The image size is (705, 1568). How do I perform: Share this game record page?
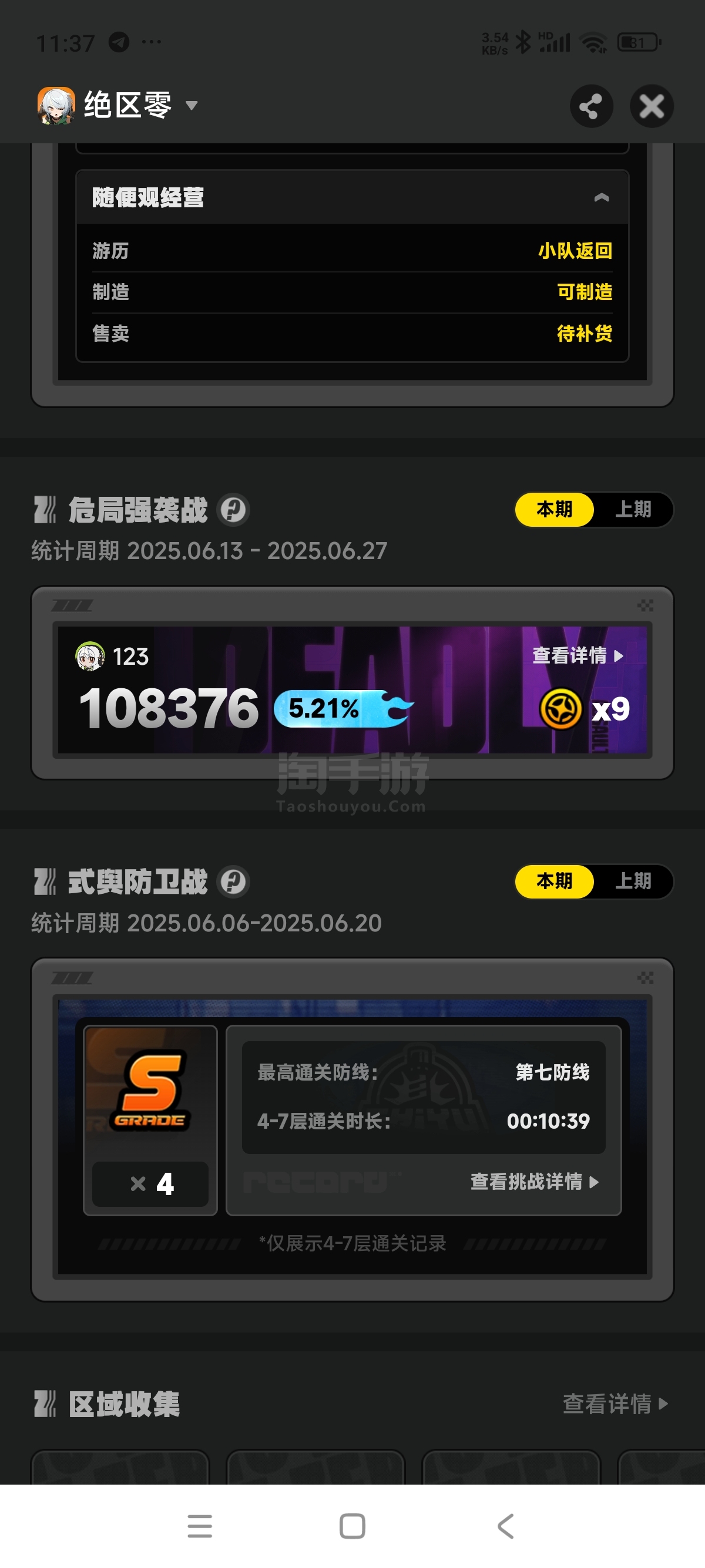[x=590, y=106]
